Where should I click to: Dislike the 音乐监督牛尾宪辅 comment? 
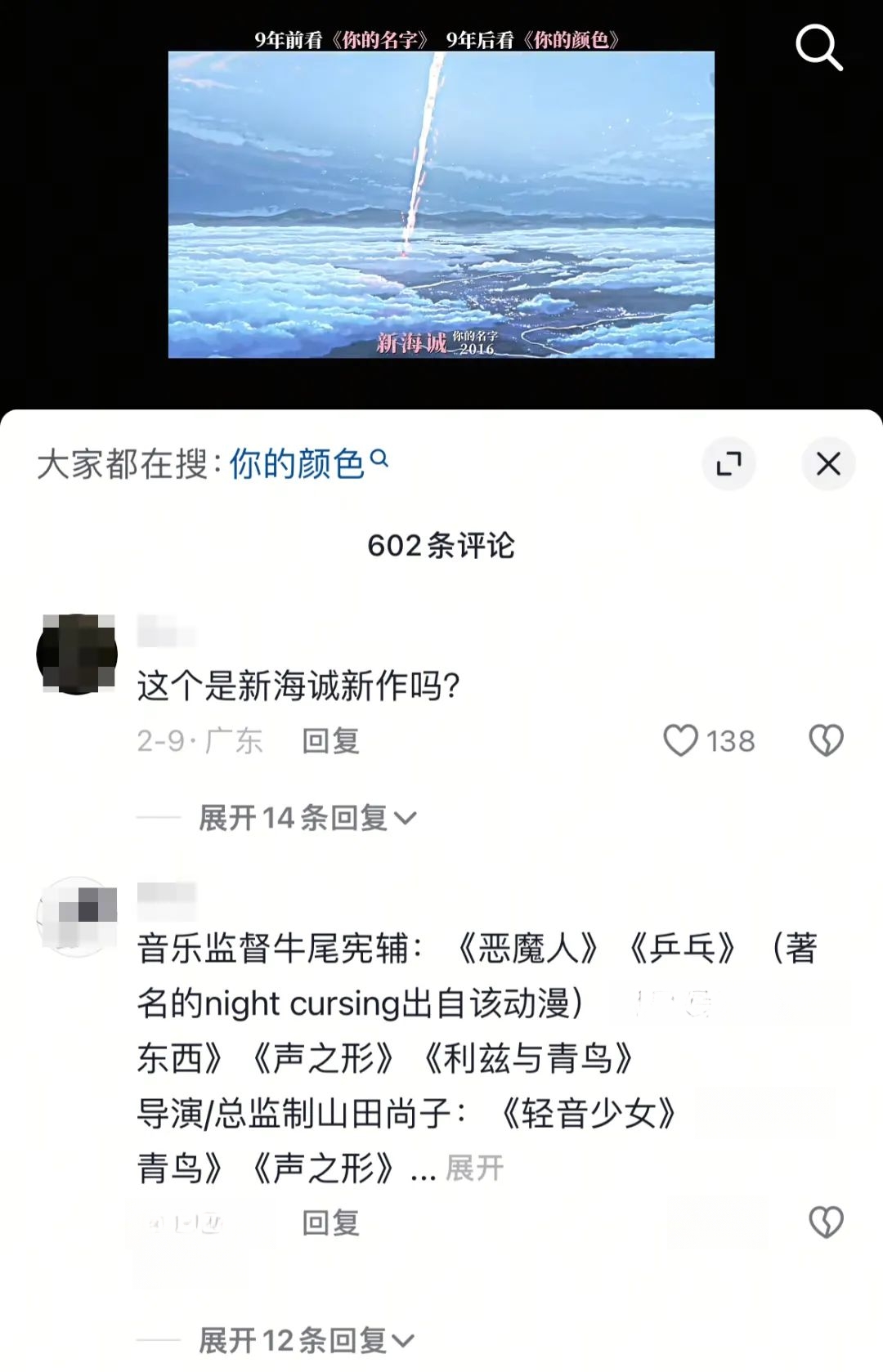(x=826, y=1222)
